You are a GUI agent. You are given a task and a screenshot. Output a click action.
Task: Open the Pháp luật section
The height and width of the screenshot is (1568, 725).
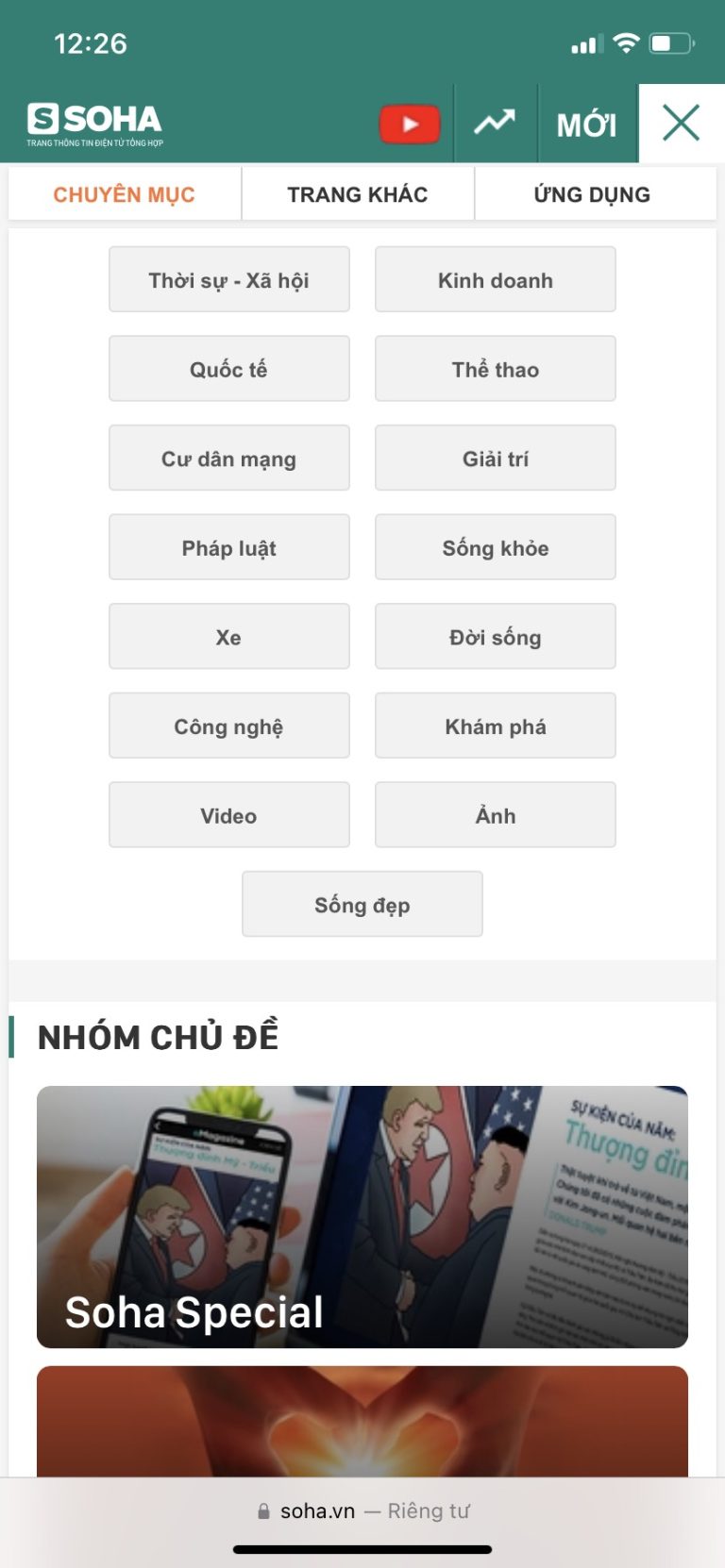click(x=228, y=547)
